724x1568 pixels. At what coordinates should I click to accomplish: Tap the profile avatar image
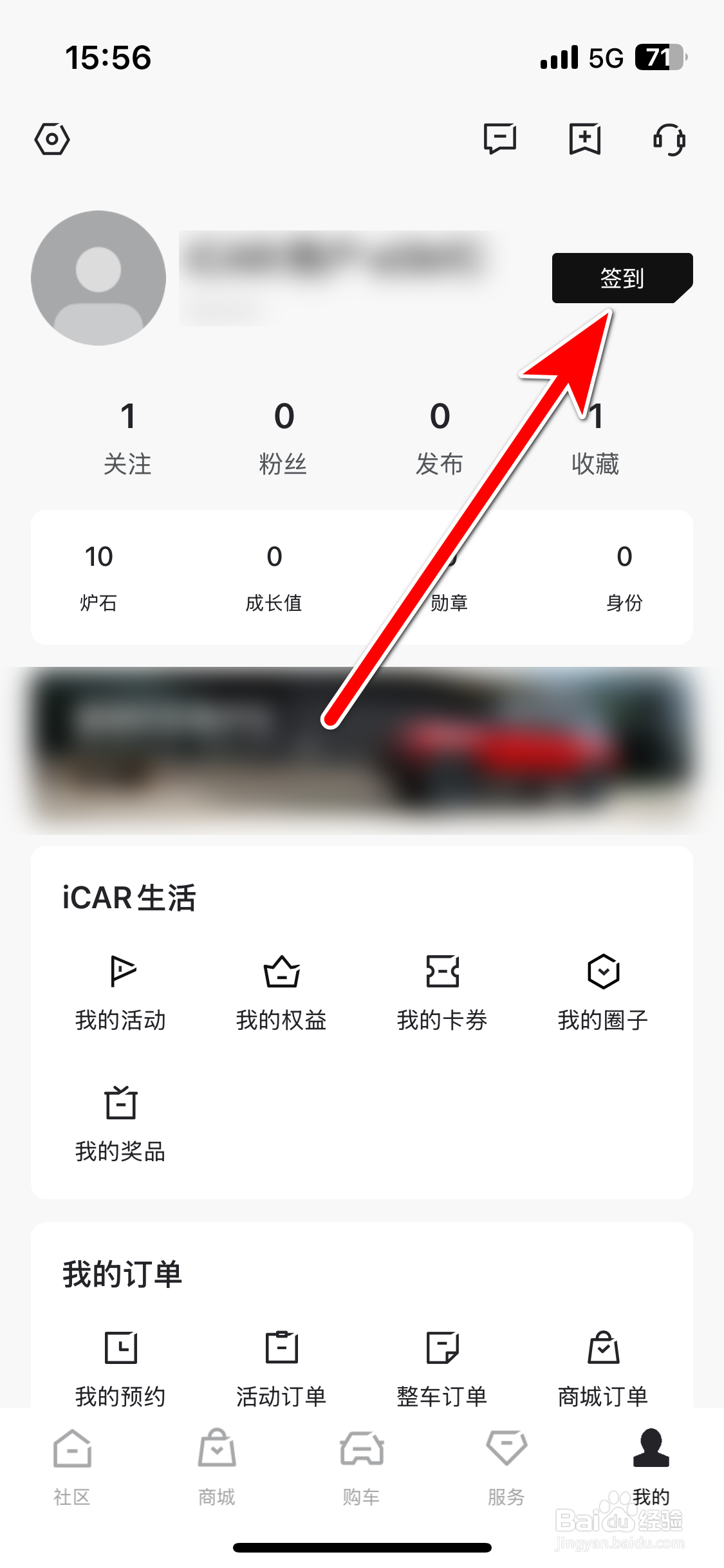coord(98,277)
